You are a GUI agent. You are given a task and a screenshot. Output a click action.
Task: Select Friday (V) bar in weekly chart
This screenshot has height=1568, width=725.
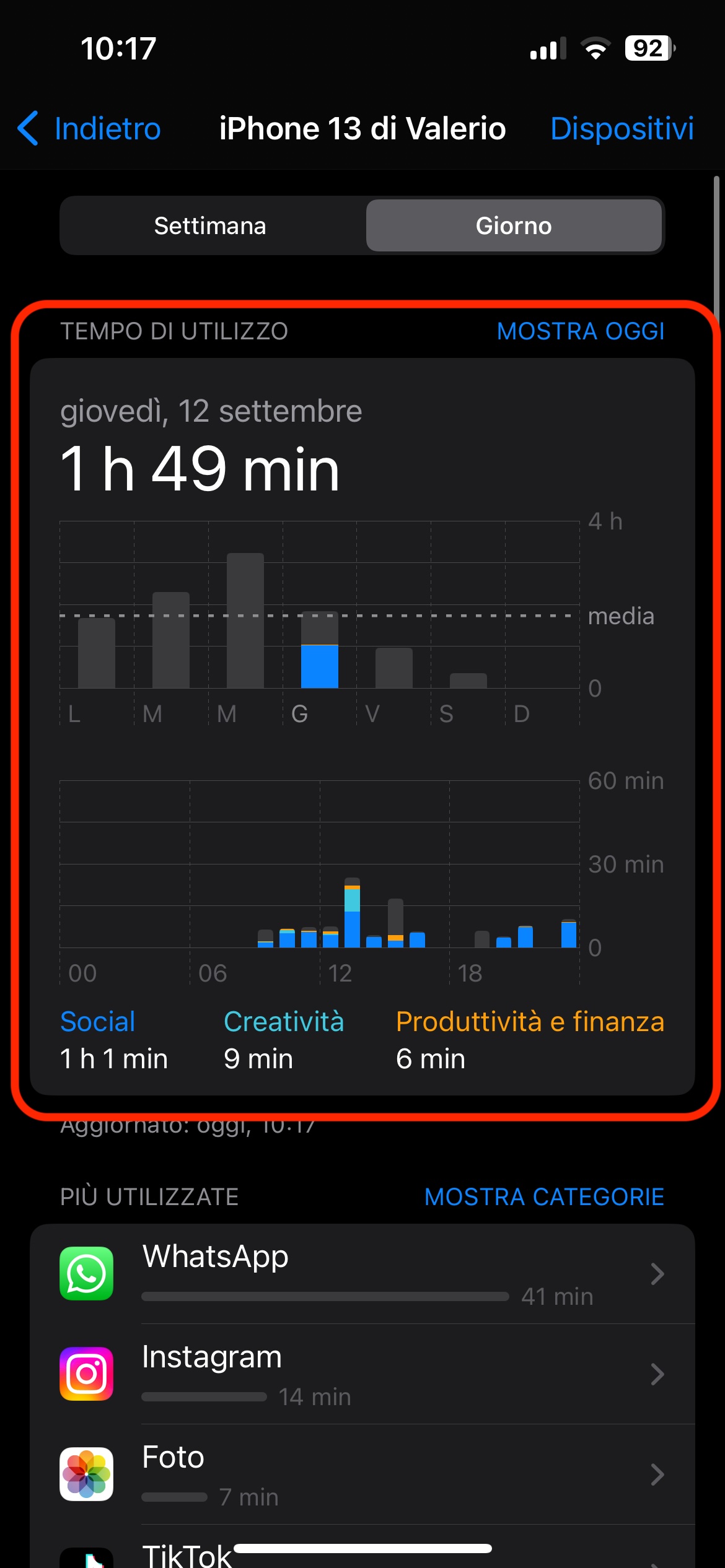pyautogui.click(x=394, y=668)
